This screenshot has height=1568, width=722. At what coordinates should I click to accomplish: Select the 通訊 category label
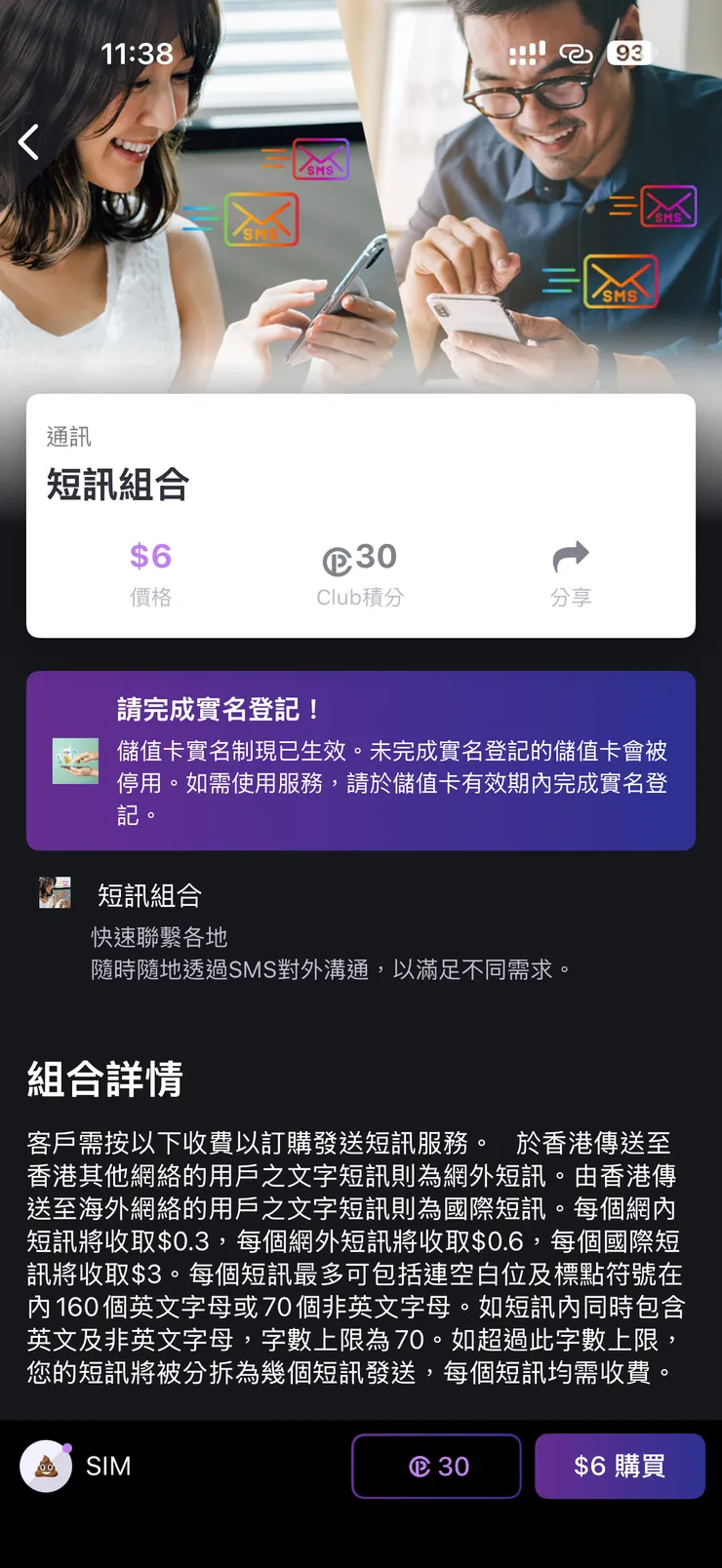tap(67, 436)
